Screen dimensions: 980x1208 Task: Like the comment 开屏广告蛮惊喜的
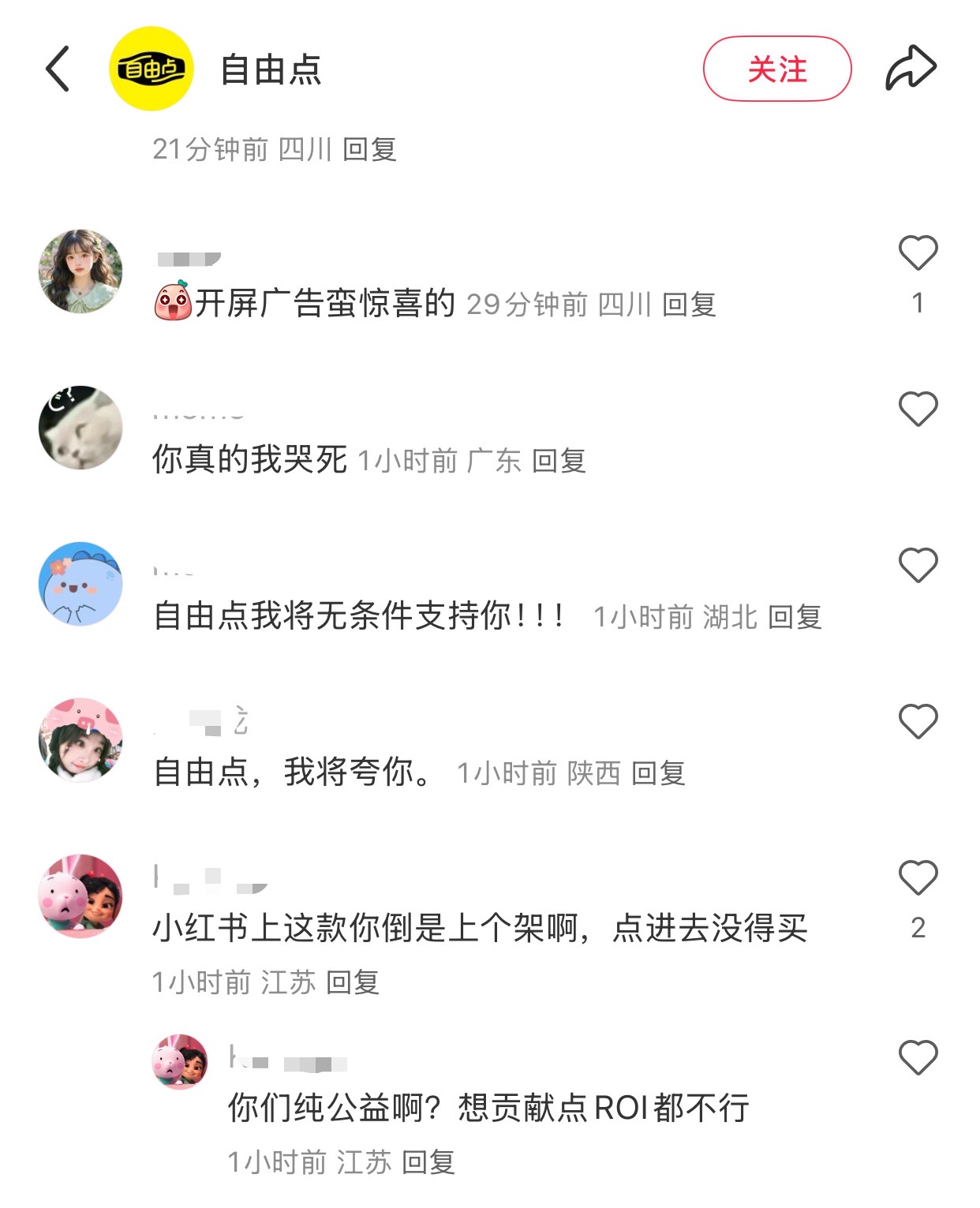coord(918,254)
